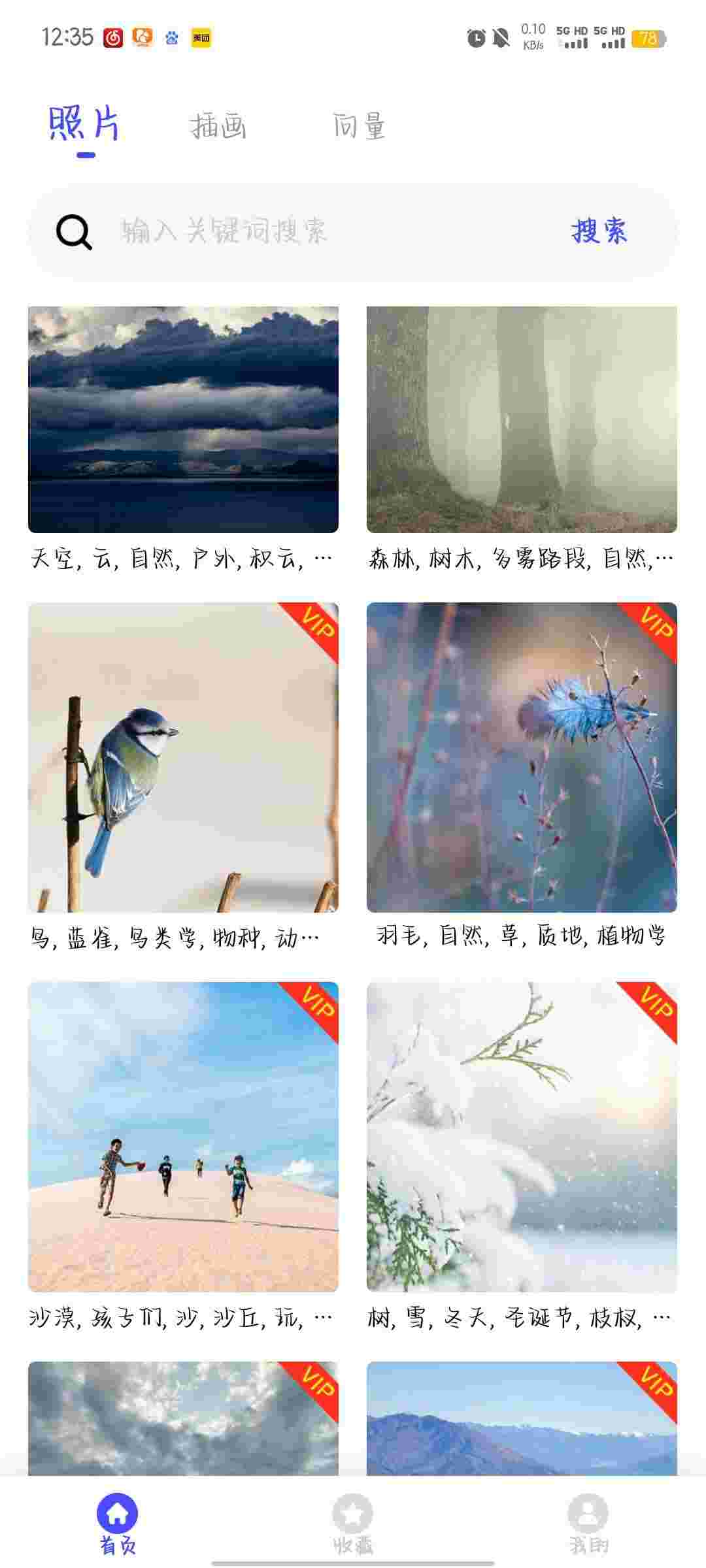Select the 照片 tab
The width and height of the screenshot is (706, 1568).
coord(85,124)
